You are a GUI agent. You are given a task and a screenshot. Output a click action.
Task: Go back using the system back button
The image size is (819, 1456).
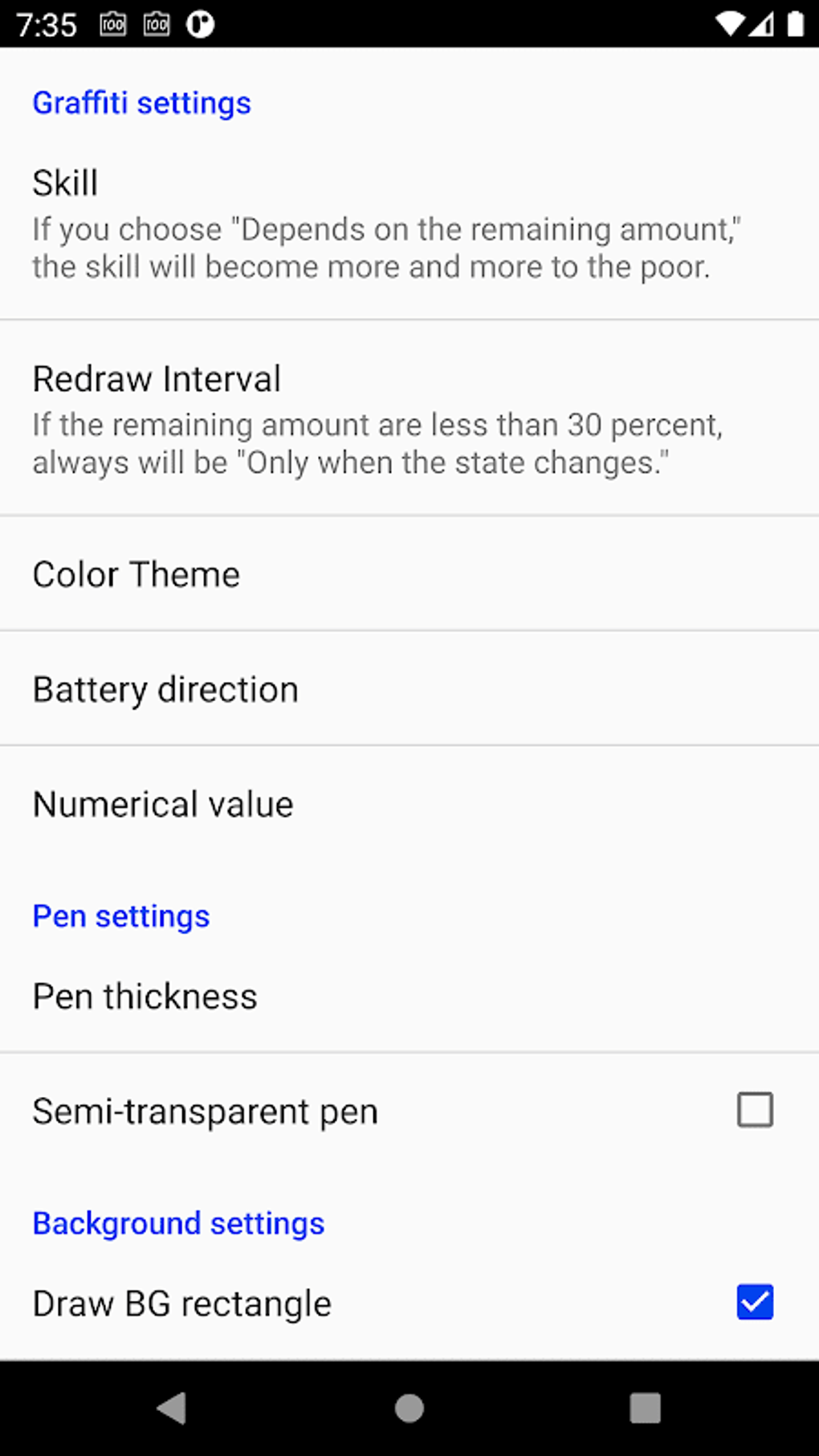click(171, 1408)
